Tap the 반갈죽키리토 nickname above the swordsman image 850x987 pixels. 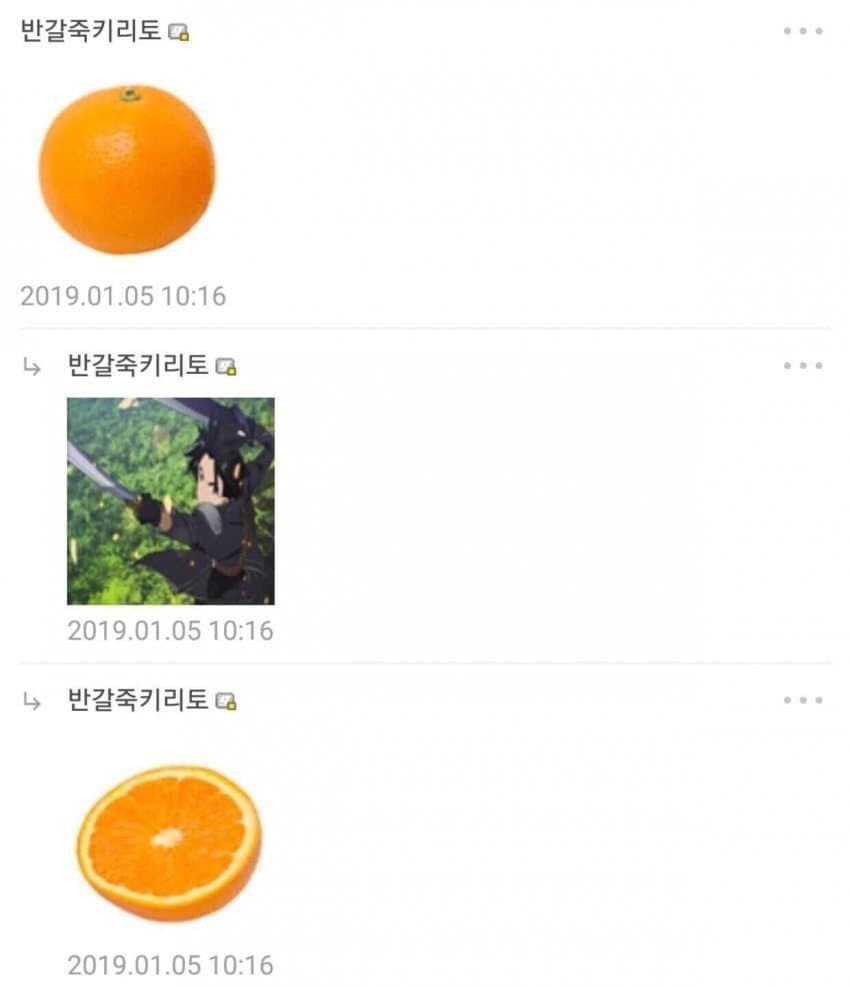(x=138, y=366)
